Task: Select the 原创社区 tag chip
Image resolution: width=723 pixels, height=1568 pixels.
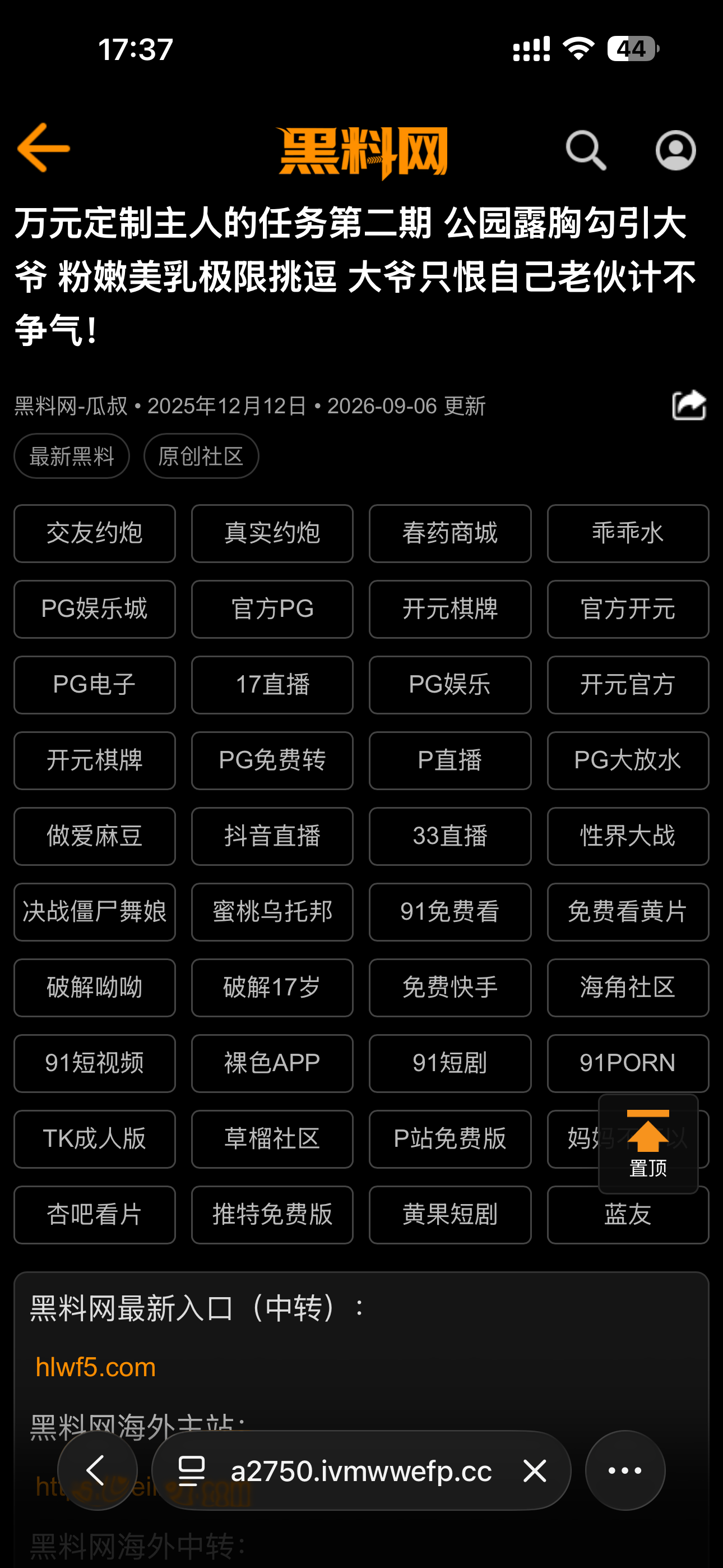Action: pos(201,456)
